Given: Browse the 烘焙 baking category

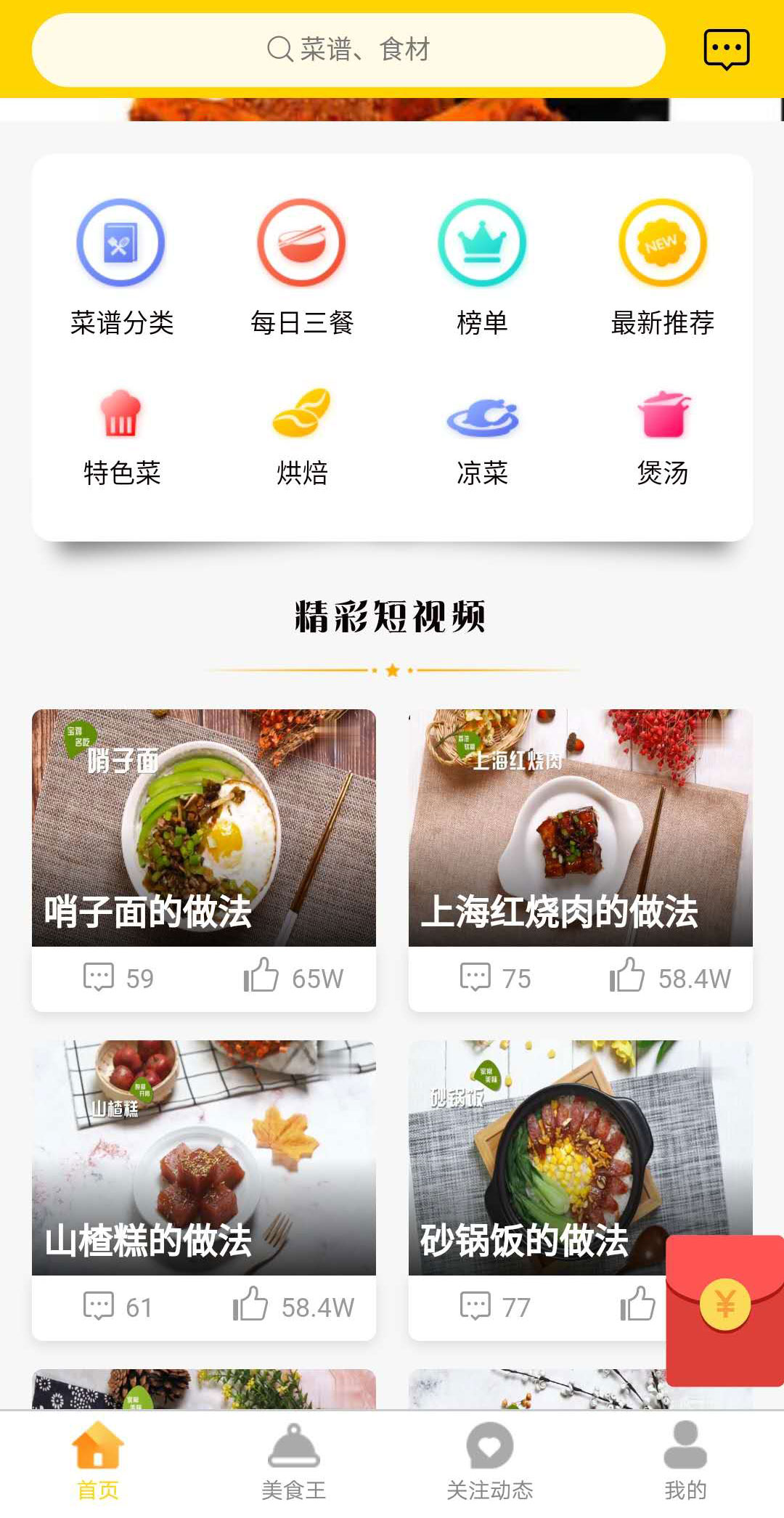Looking at the screenshot, I should (301, 437).
